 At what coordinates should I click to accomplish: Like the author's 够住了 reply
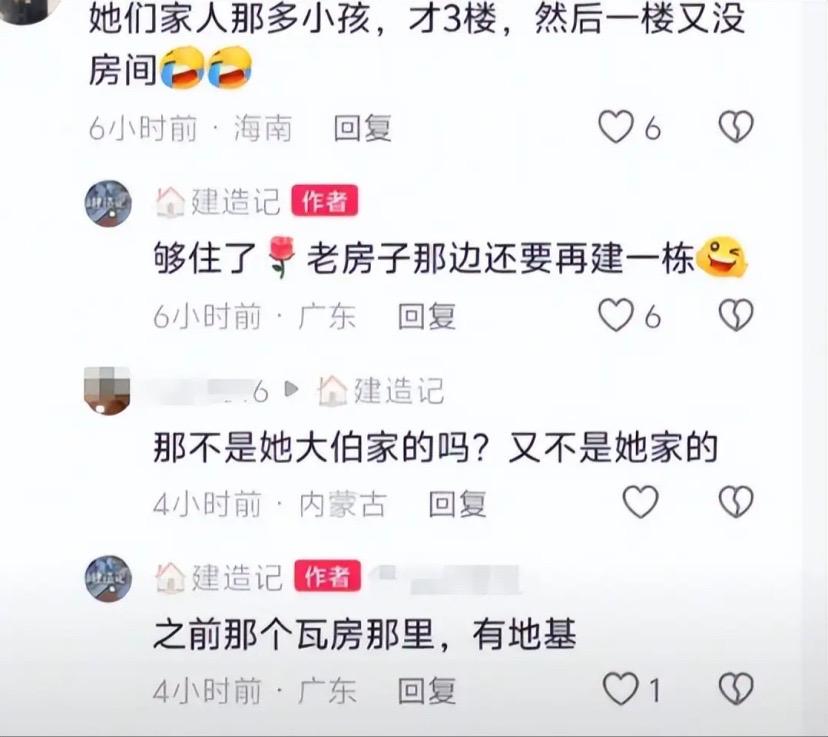pos(616,316)
